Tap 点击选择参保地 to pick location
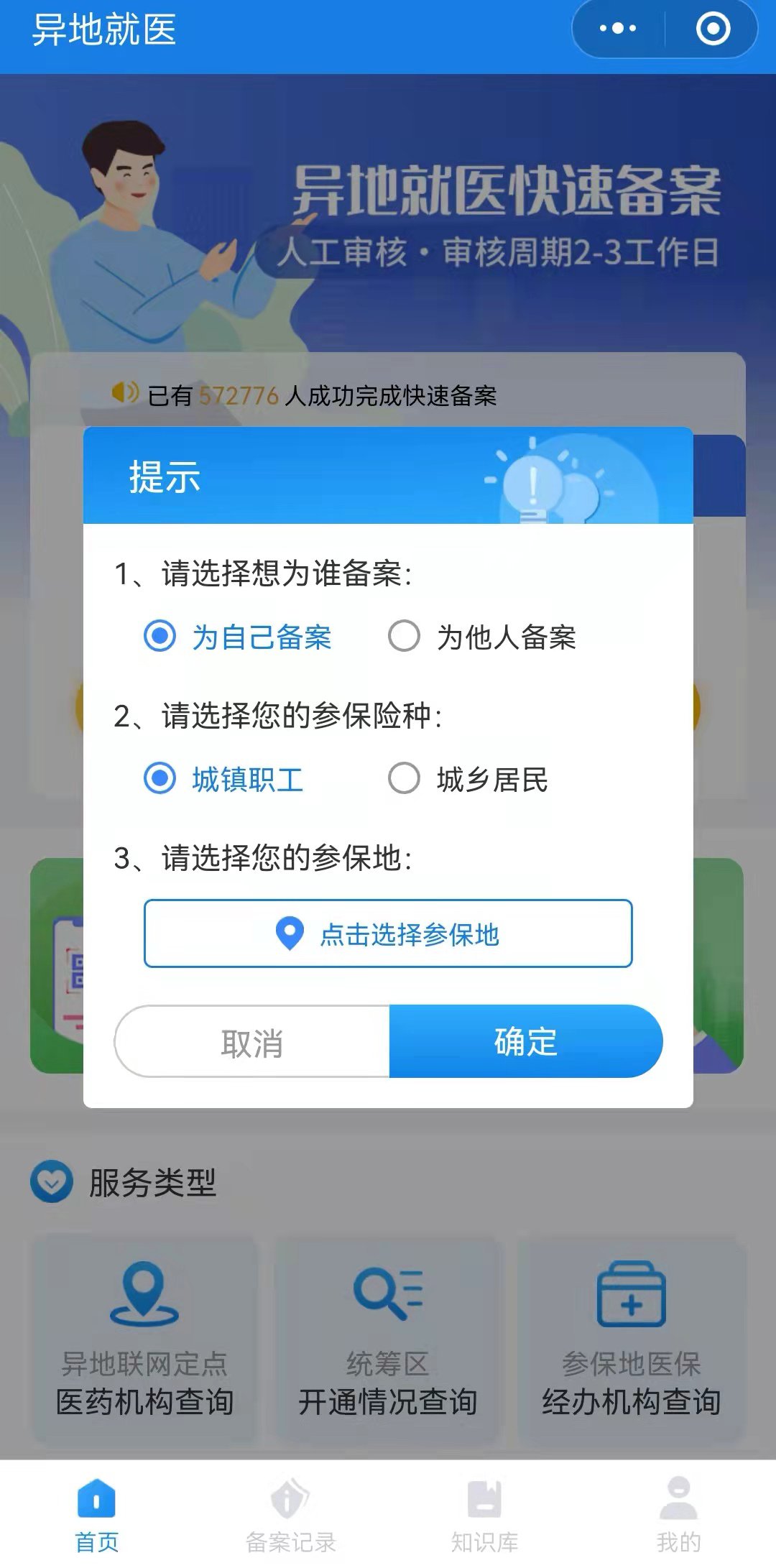 click(x=388, y=933)
